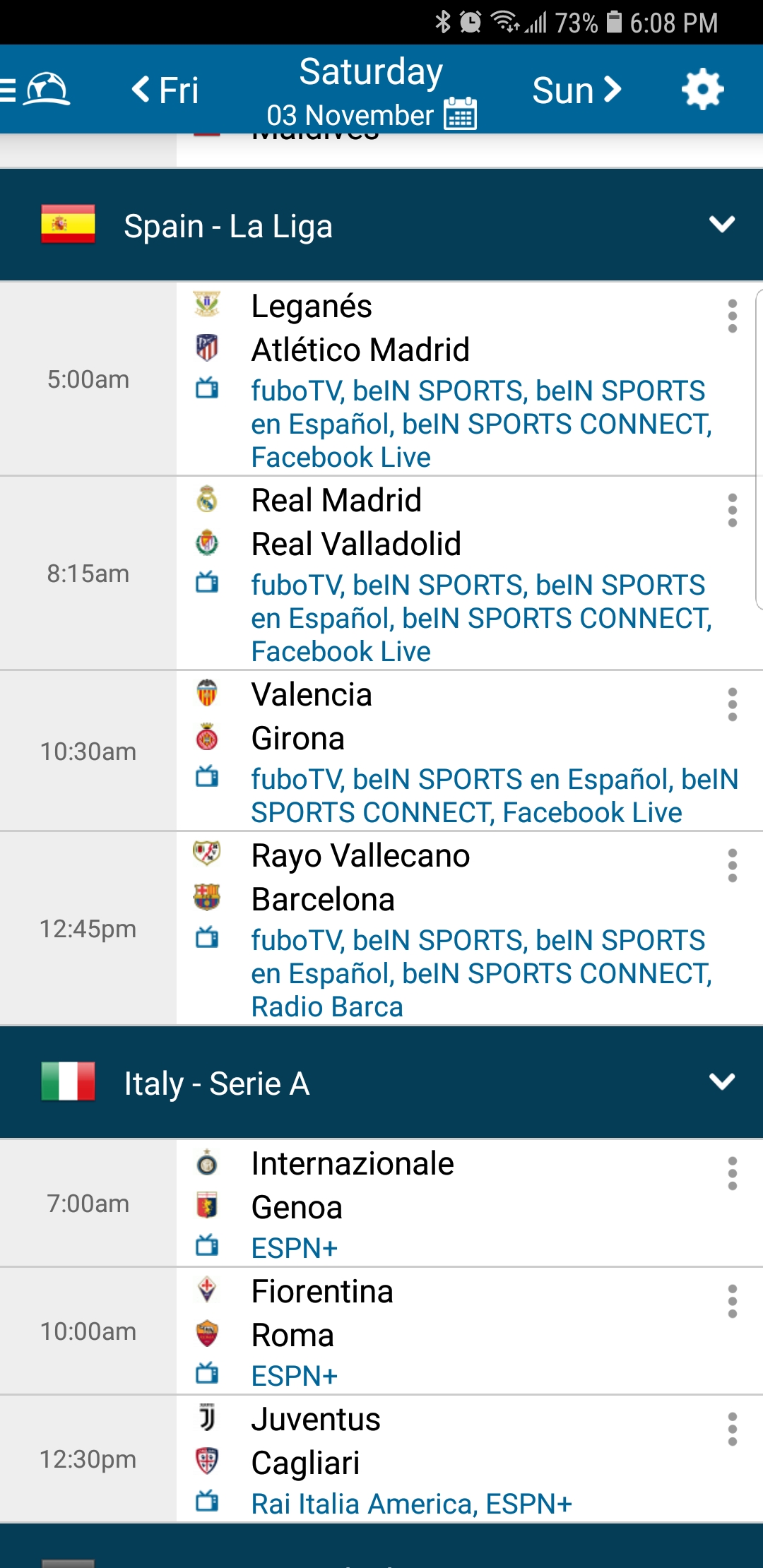
Task: Go to previous day Fri
Action: [x=165, y=90]
